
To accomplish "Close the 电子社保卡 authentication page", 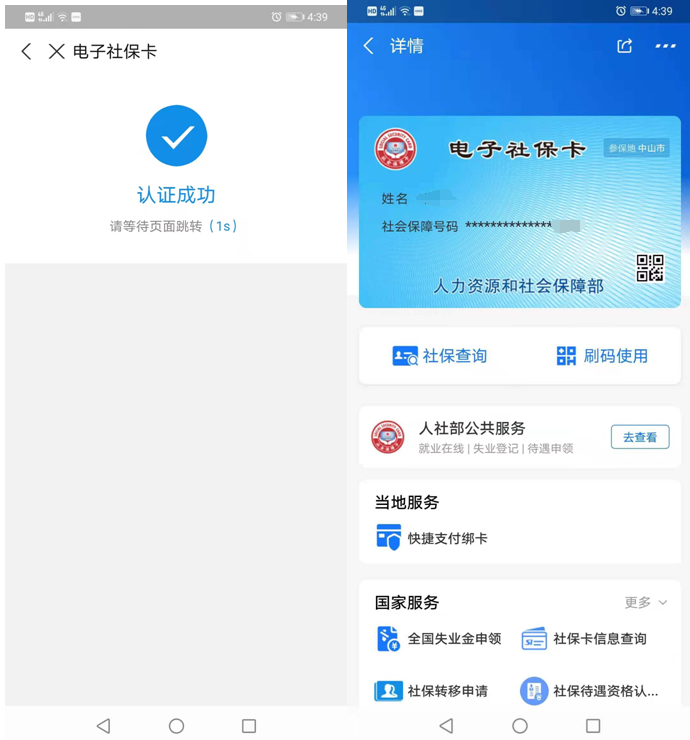I will (57, 52).
